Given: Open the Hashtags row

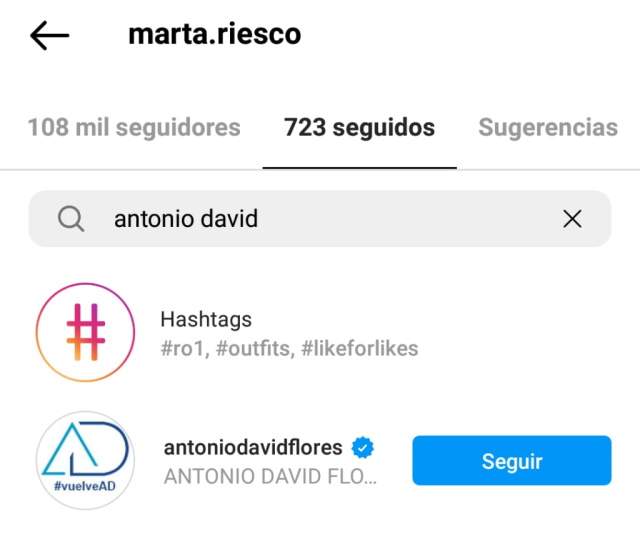Looking at the screenshot, I should click(x=289, y=334).
